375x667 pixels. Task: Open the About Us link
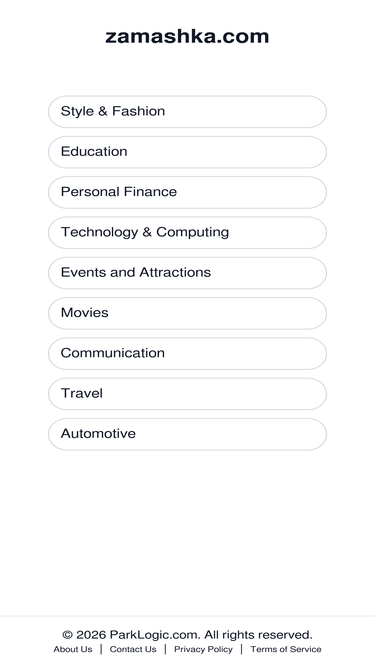click(73, 649)
